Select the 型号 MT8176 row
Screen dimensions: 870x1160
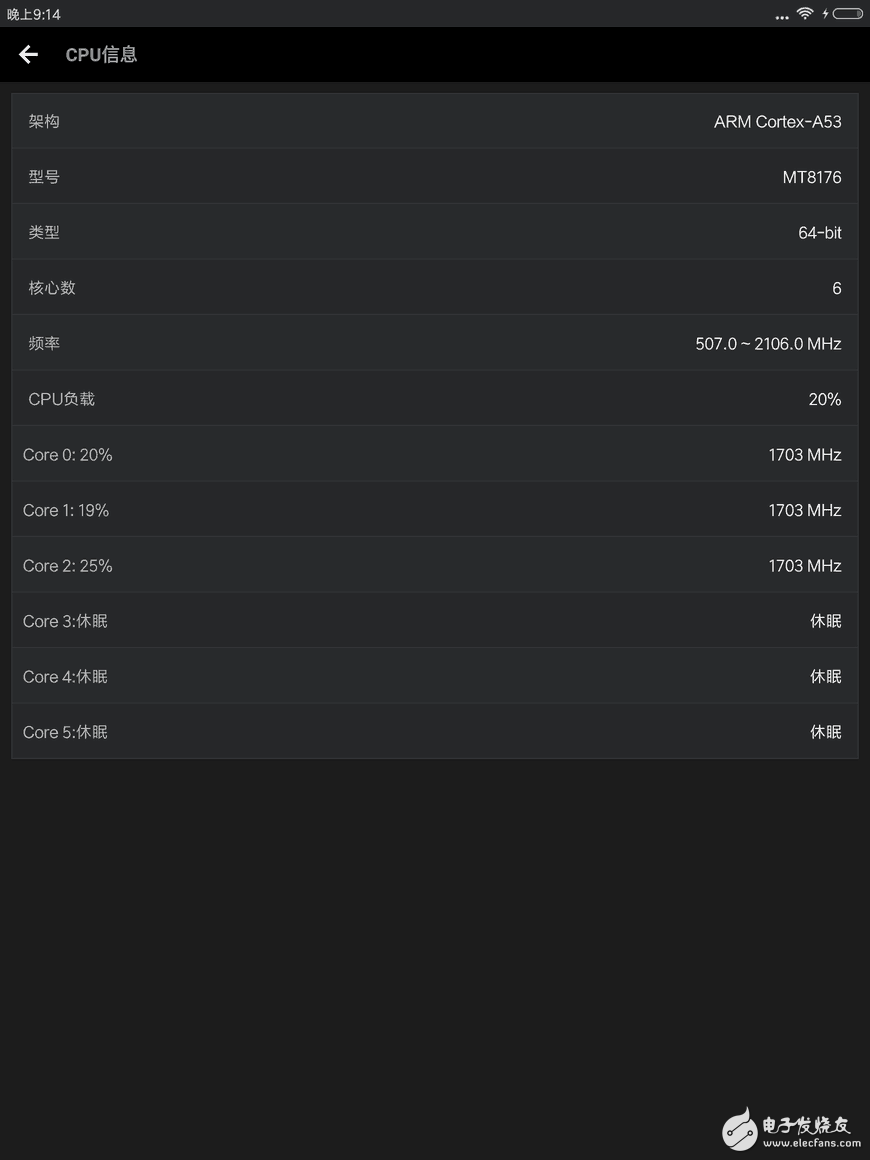point(435,176)
